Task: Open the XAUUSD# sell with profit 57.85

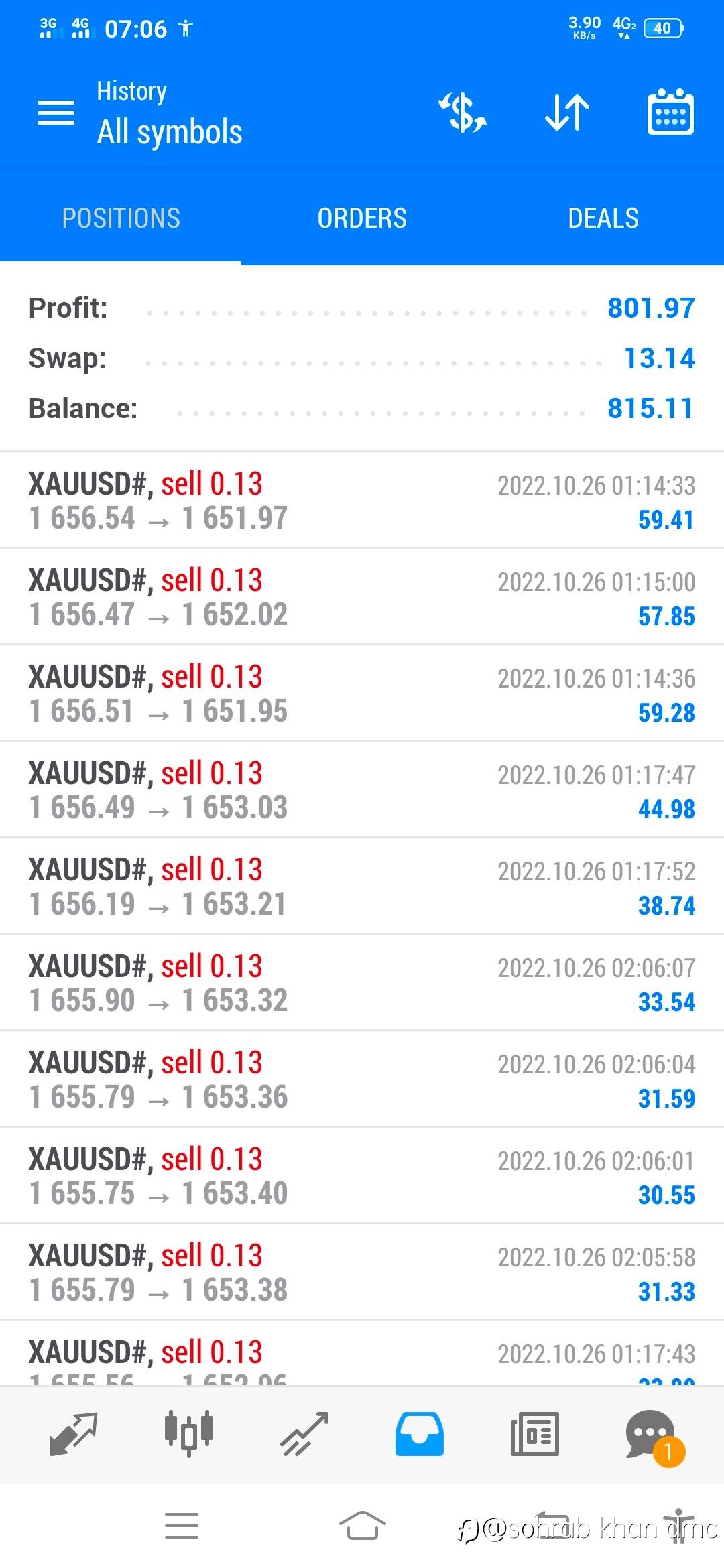Action: (x=362, y=597)
